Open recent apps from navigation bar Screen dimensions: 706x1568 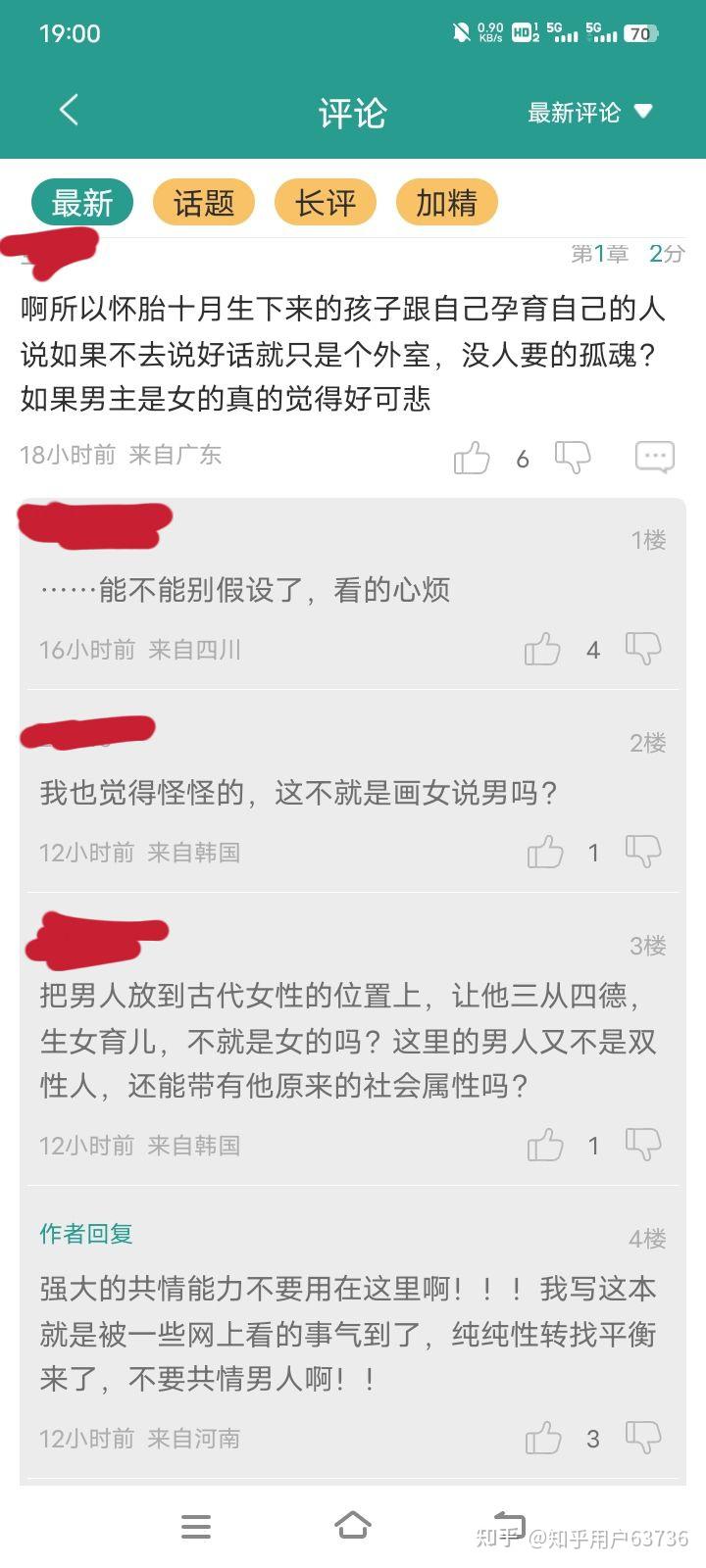point(196,1526)
